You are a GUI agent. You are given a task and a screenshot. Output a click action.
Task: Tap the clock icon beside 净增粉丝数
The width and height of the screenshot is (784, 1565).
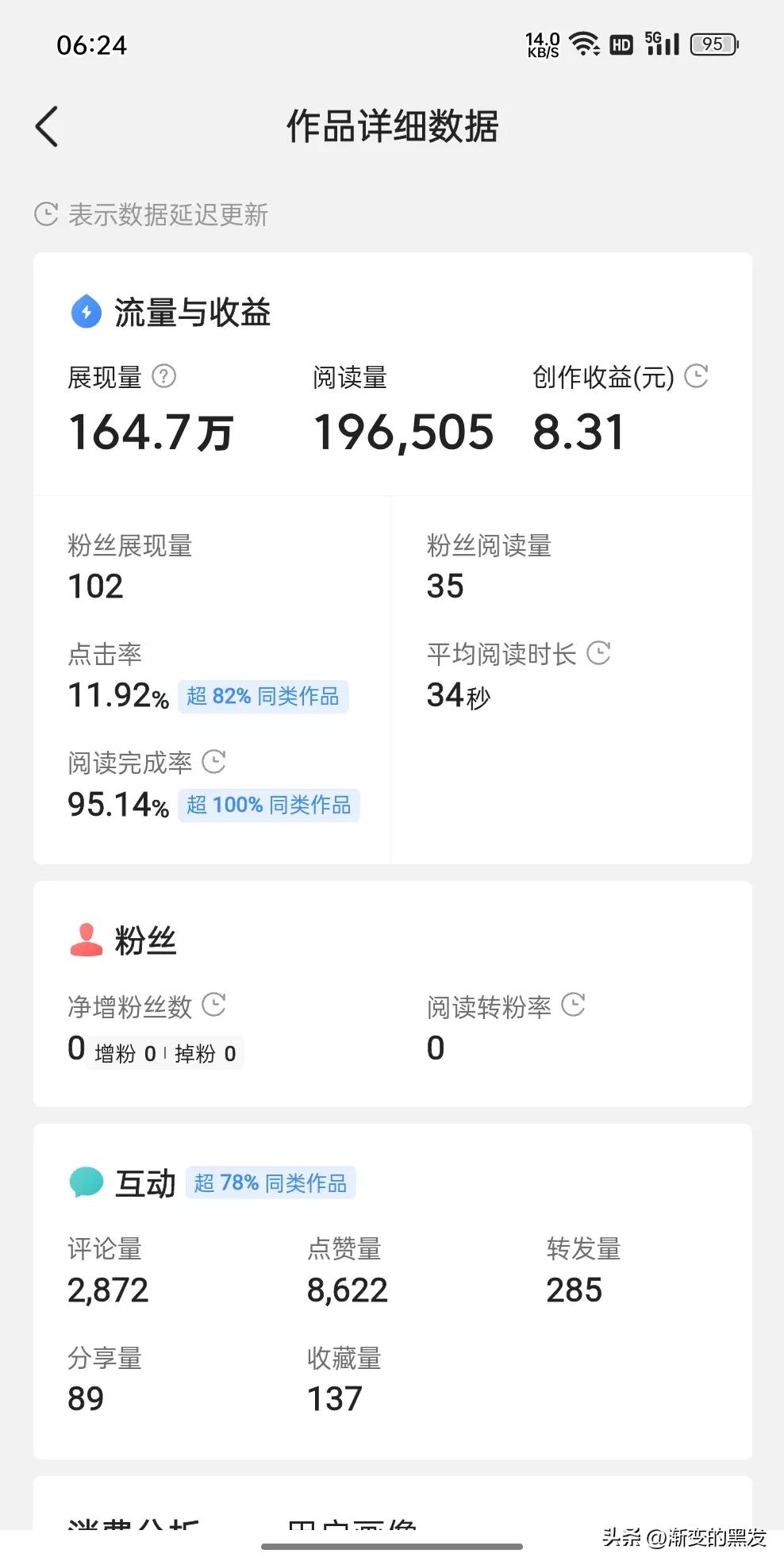214,1006
